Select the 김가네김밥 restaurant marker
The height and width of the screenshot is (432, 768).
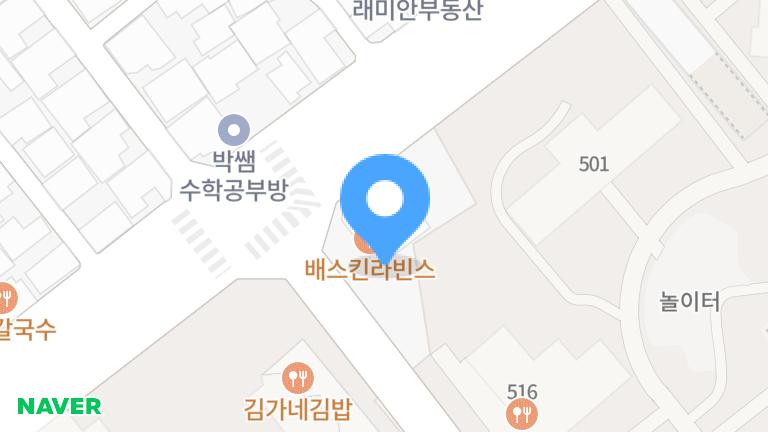point(298,377)
